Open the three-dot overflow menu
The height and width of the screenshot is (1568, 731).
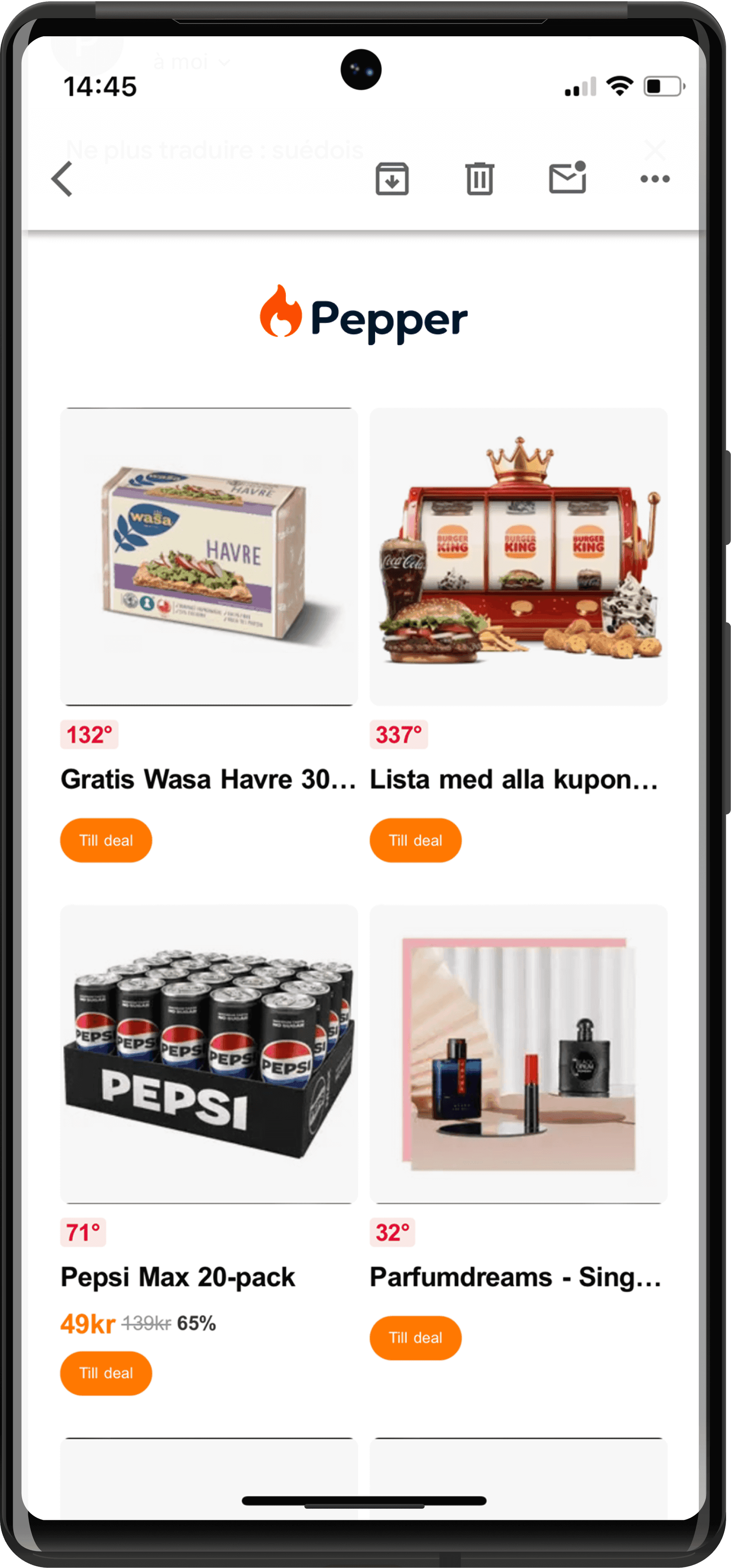(x=655, y=179)
